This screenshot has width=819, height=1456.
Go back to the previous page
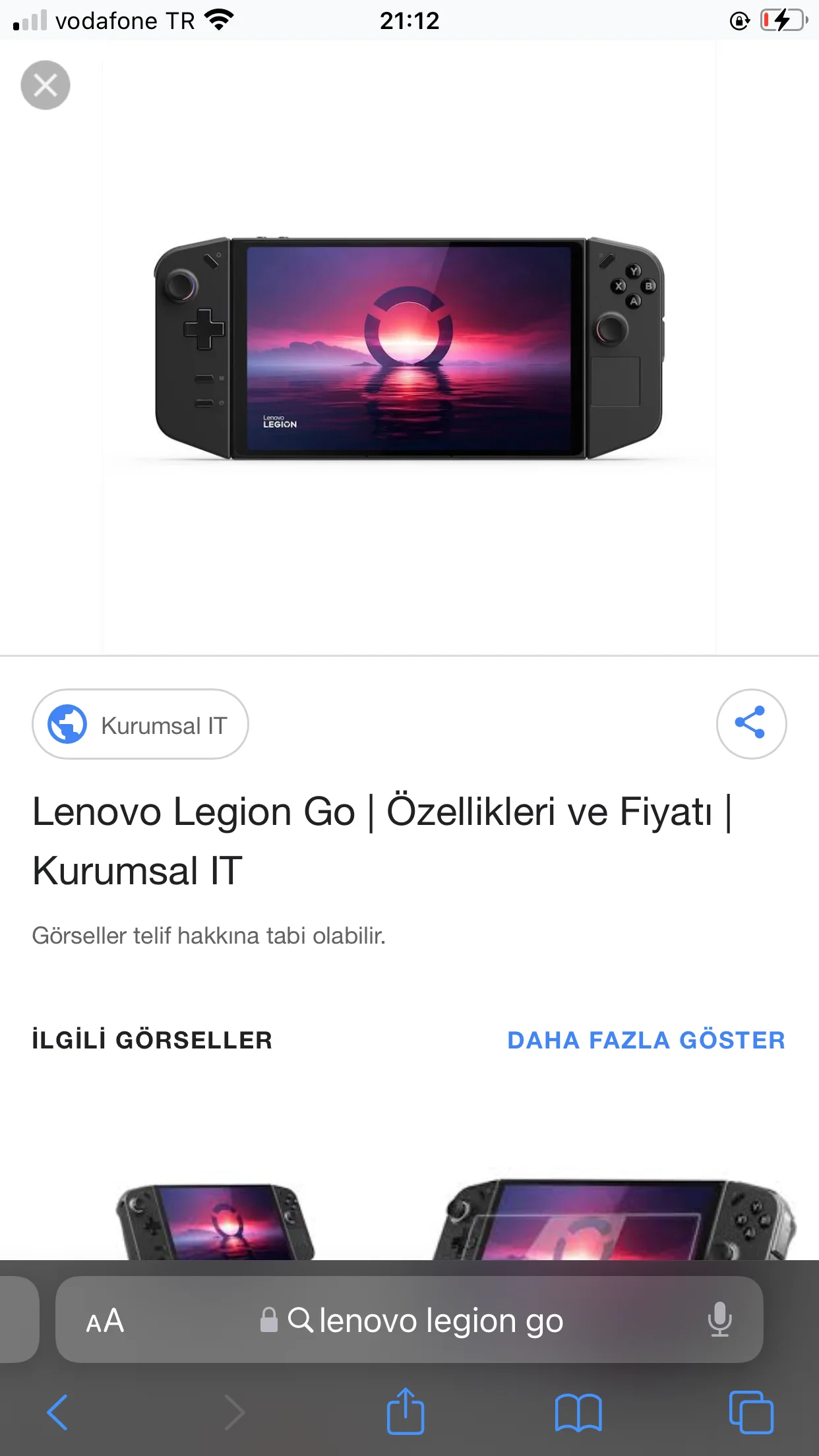tap(58, 1412)
